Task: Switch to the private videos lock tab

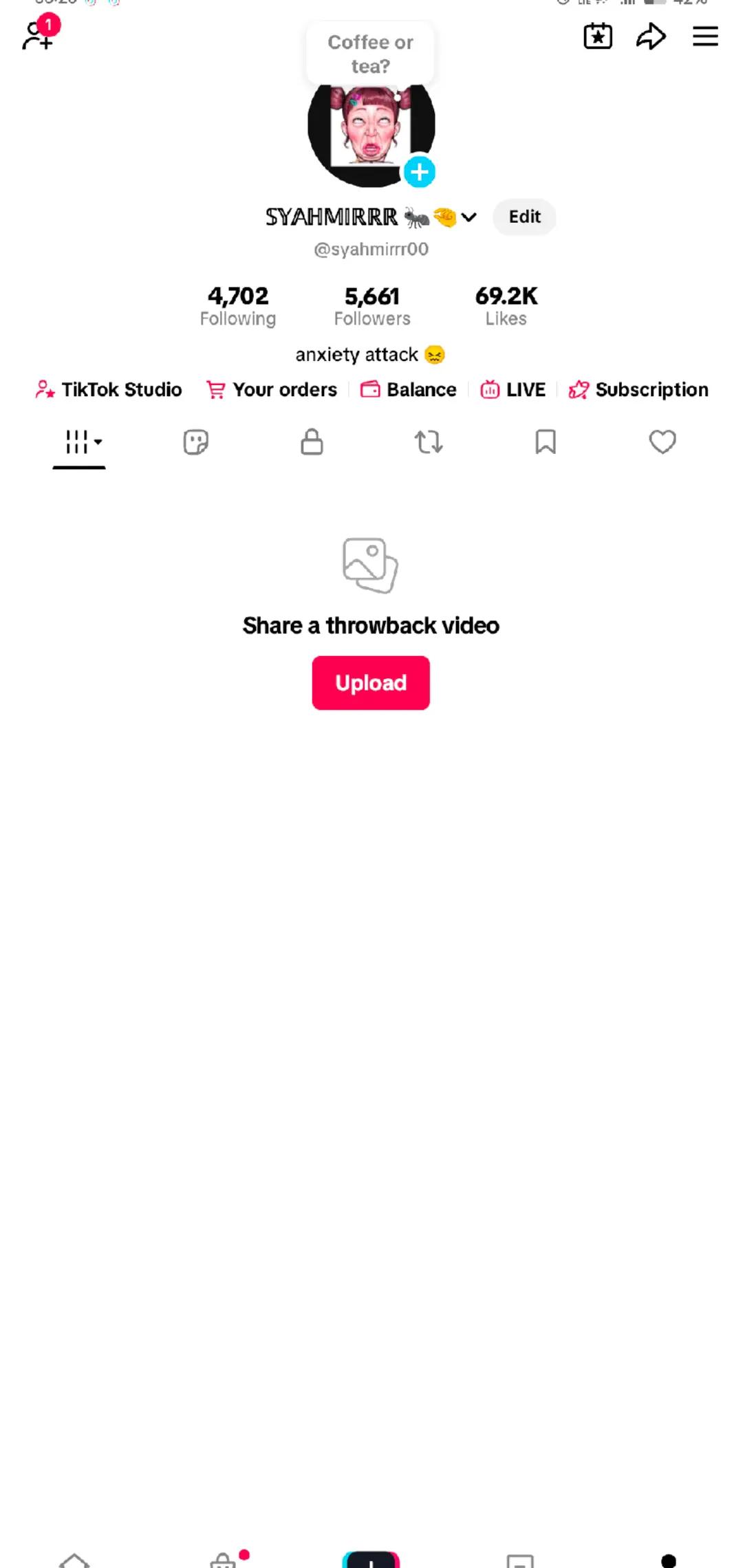Action: [312, 442]
